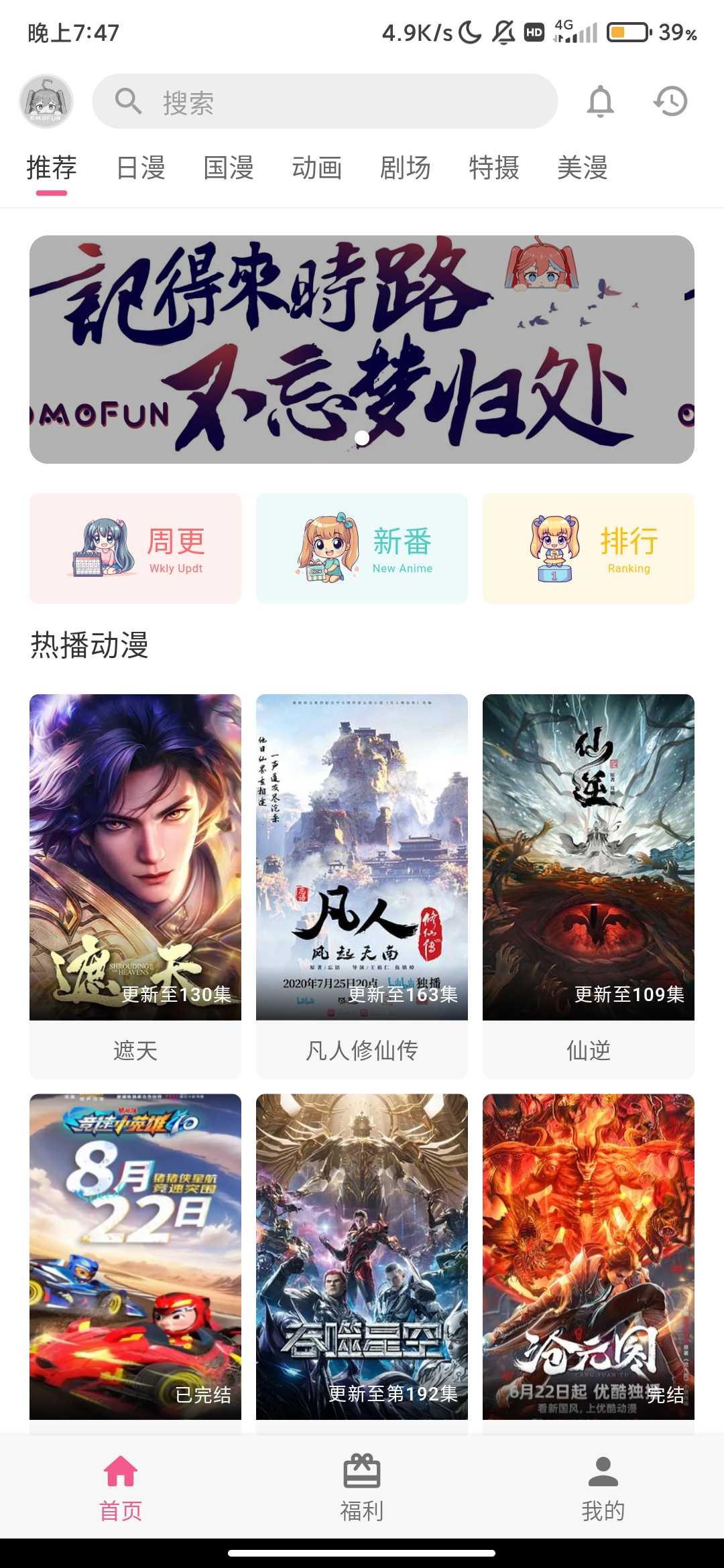This screenshot has width=724, height=1568.
Task: Open watch history
Action: tap(670, 101)
